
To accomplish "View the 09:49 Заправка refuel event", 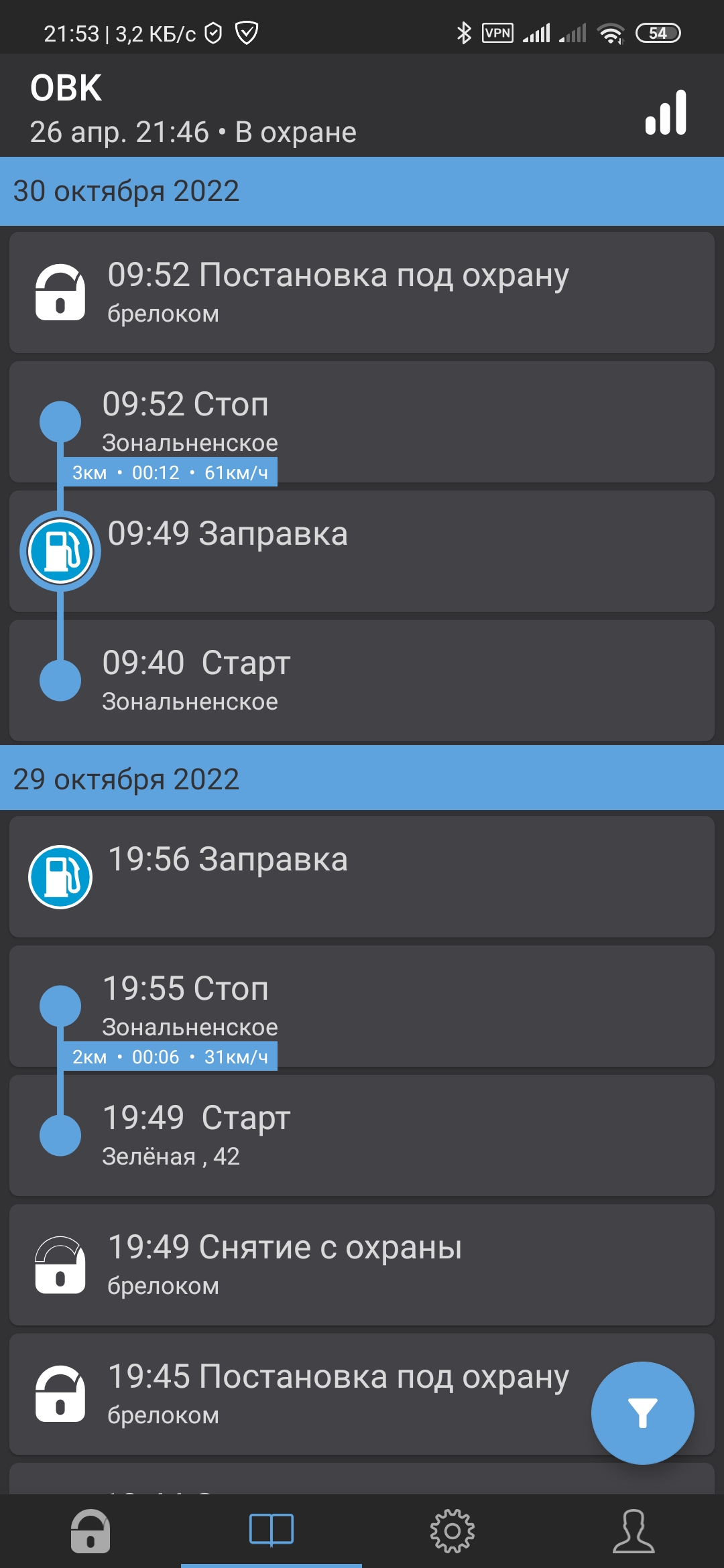I will coord(362,551).
